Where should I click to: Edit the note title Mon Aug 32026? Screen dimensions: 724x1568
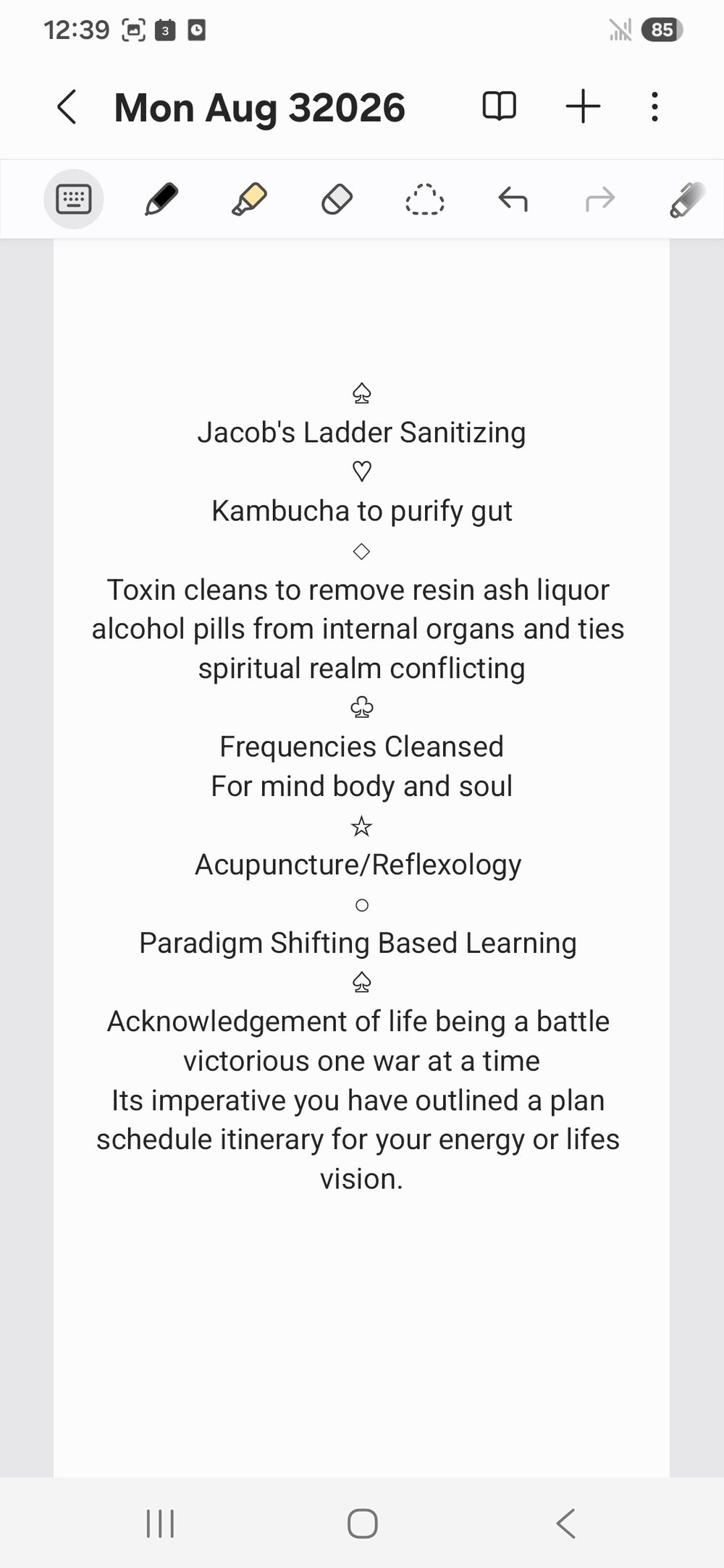pos(260,108)
